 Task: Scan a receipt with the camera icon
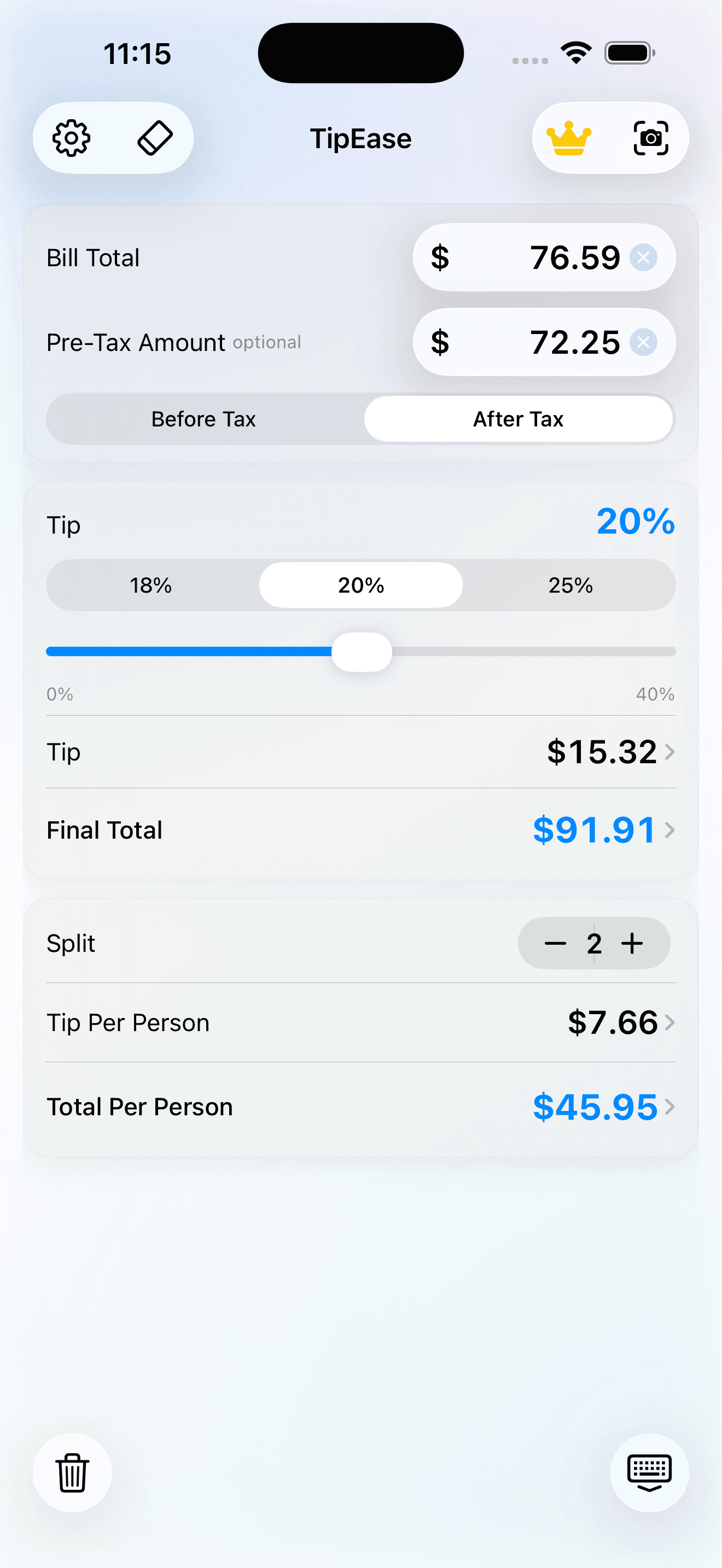[651, 138]
